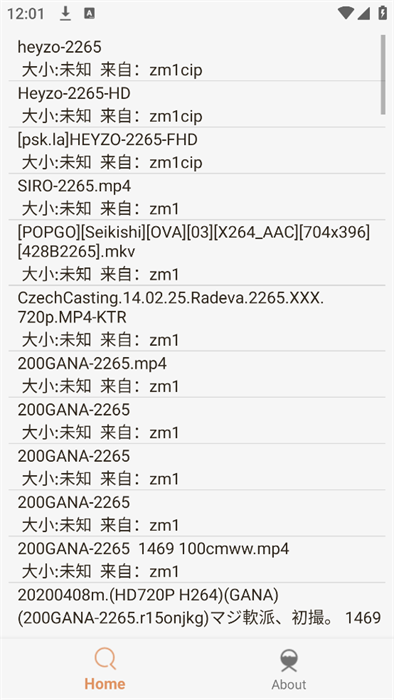This screenshot has width=394, height=700.
Task: Switch to the About tab
Action: pyautogui.click(x=289, y=668)
